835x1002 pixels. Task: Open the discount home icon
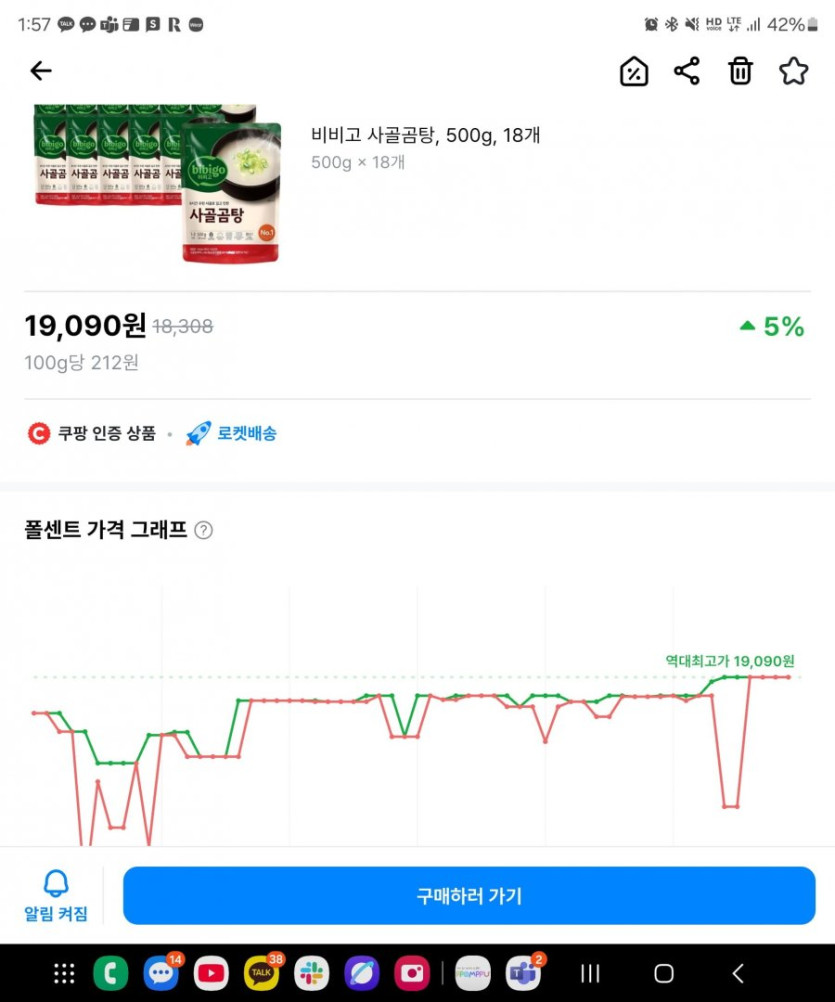634,71
